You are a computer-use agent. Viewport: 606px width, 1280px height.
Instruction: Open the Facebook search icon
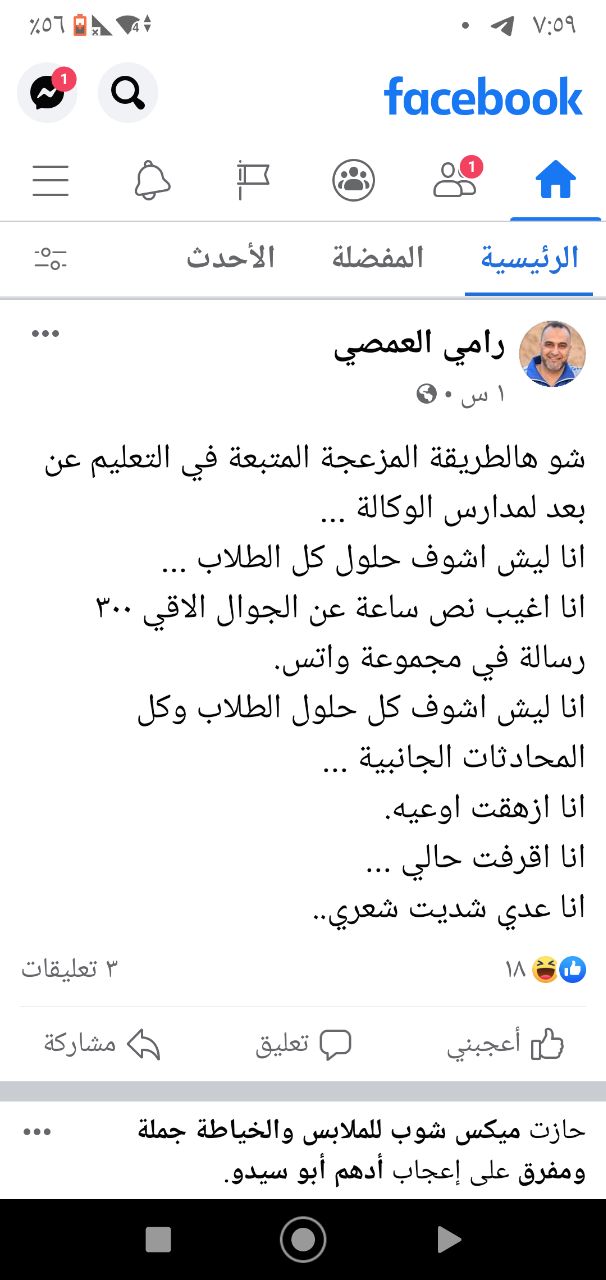(x=128, y=93)
